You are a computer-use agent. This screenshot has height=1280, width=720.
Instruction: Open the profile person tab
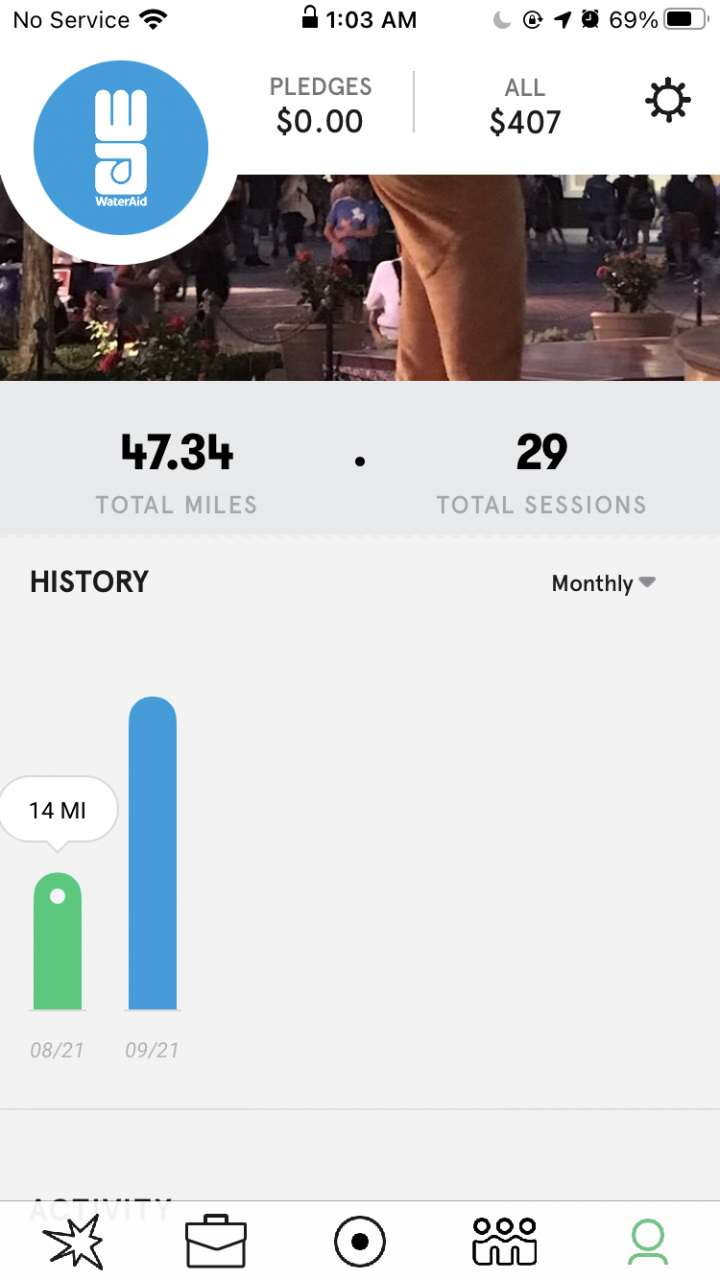pos(648,1241)
